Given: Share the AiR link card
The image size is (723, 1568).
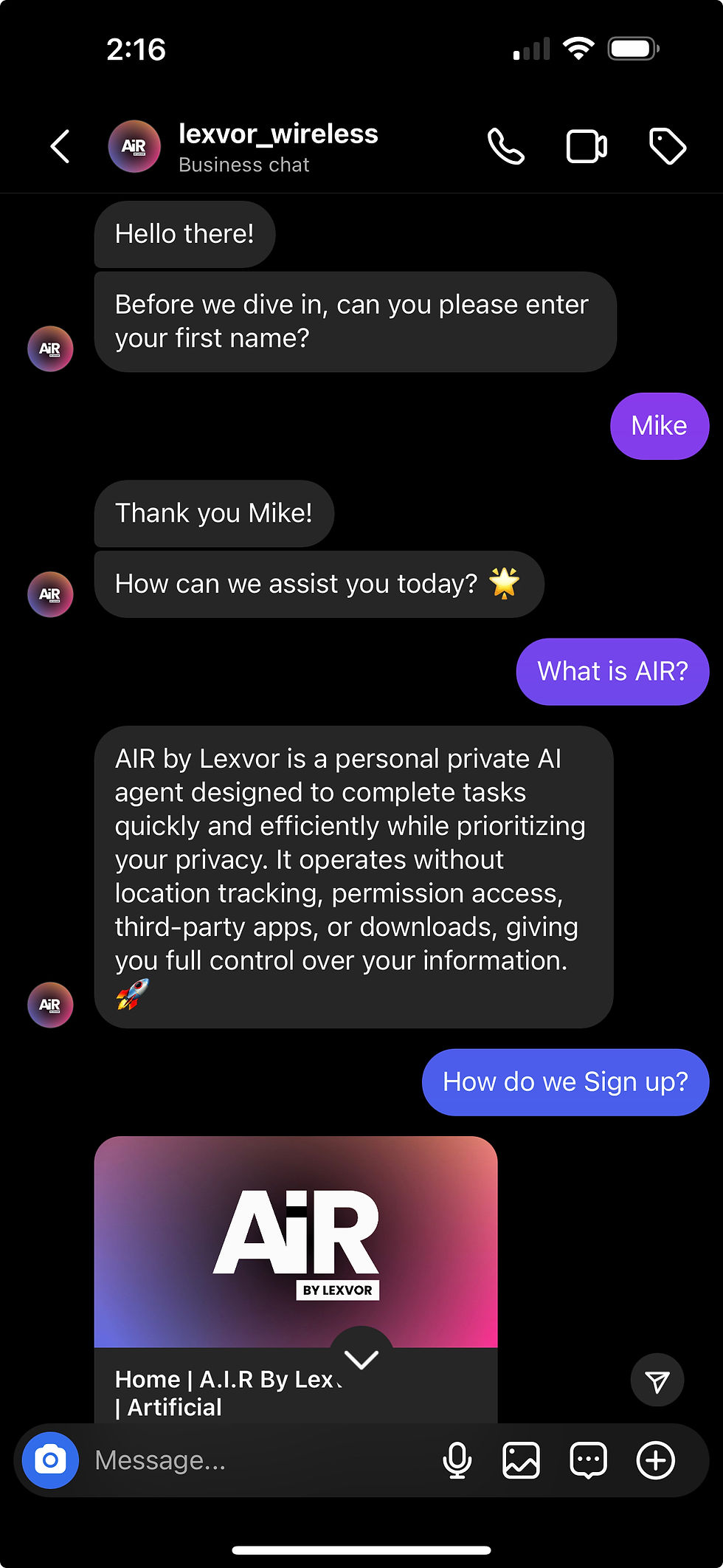Looking at the screenshot, I should click(657, 1380).
